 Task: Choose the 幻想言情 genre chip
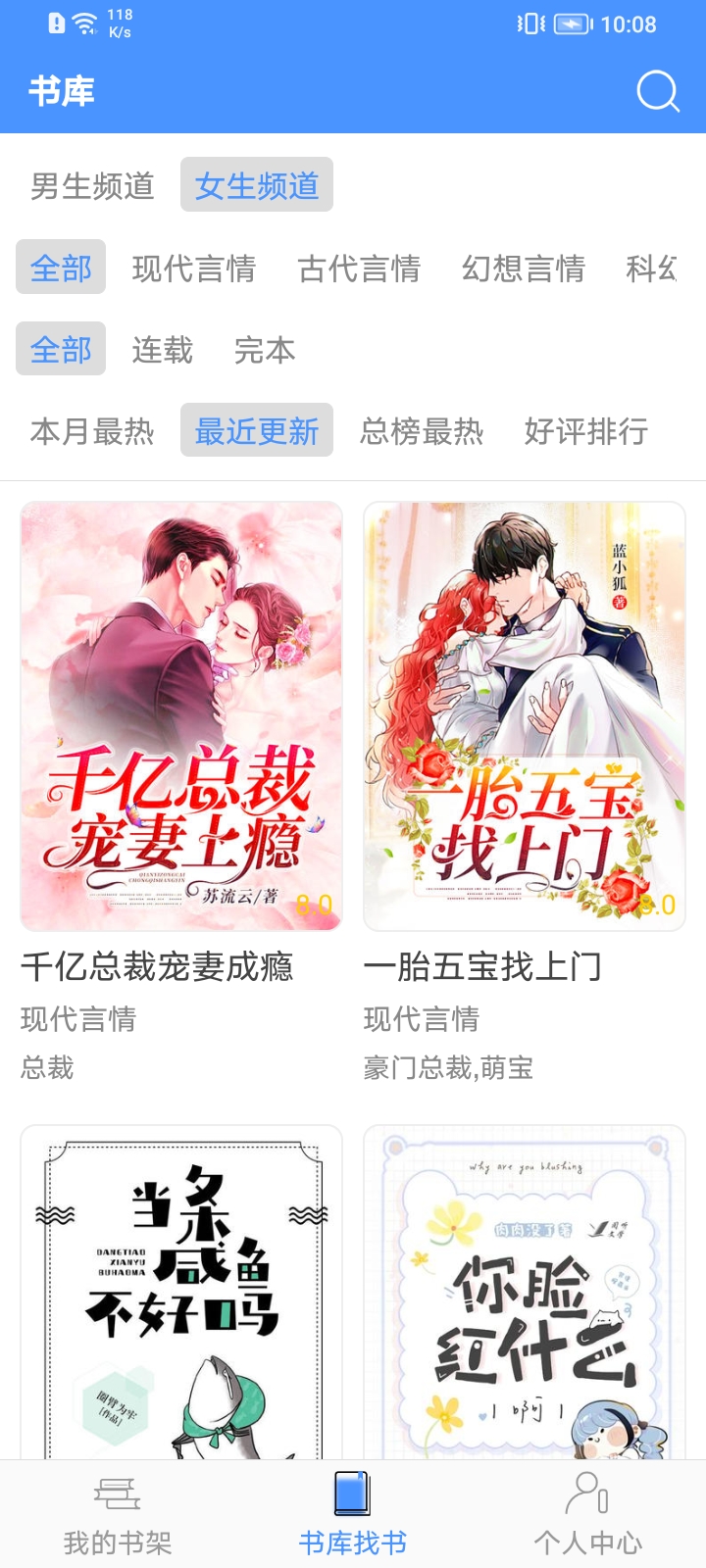click(524, 268)
